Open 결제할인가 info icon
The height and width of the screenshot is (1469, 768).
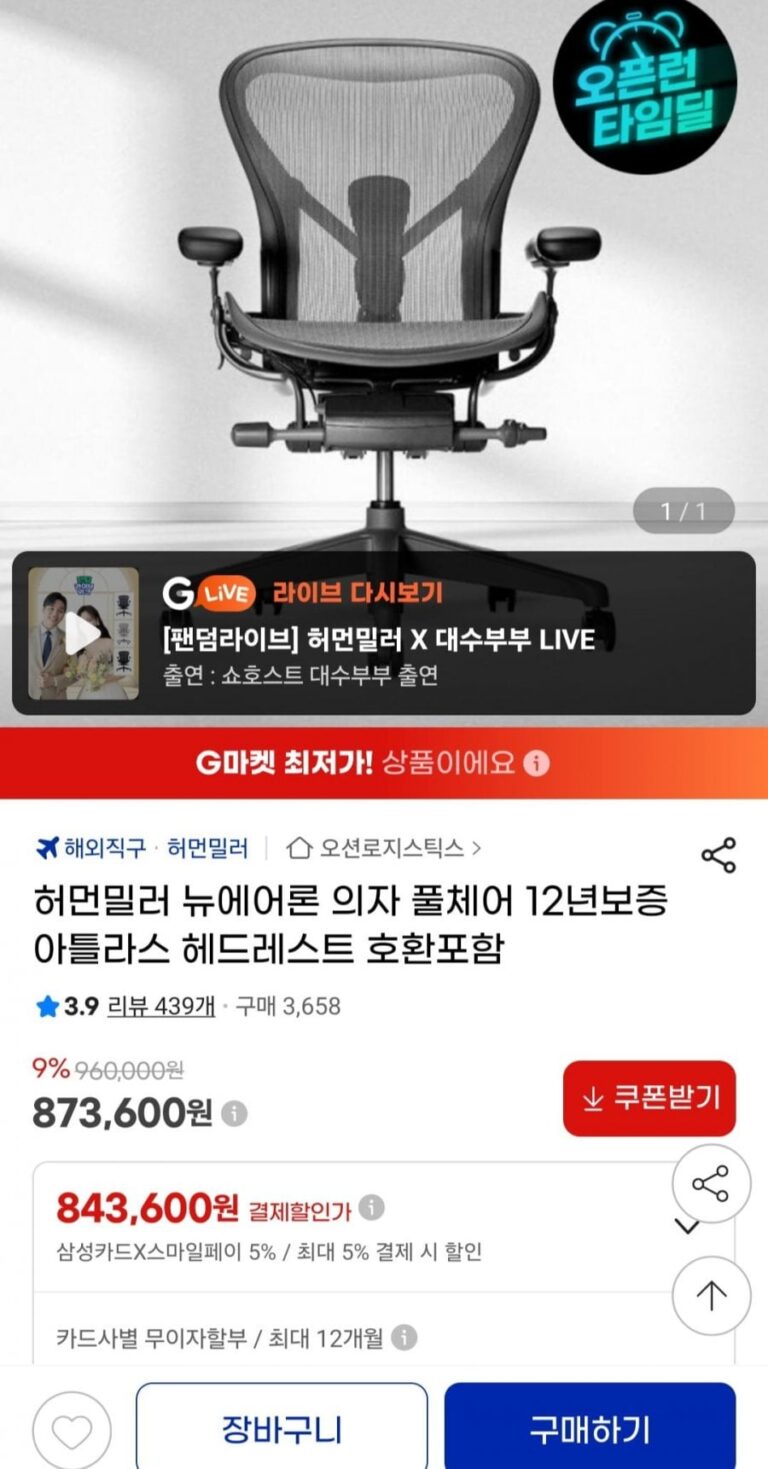(371, 1208)
